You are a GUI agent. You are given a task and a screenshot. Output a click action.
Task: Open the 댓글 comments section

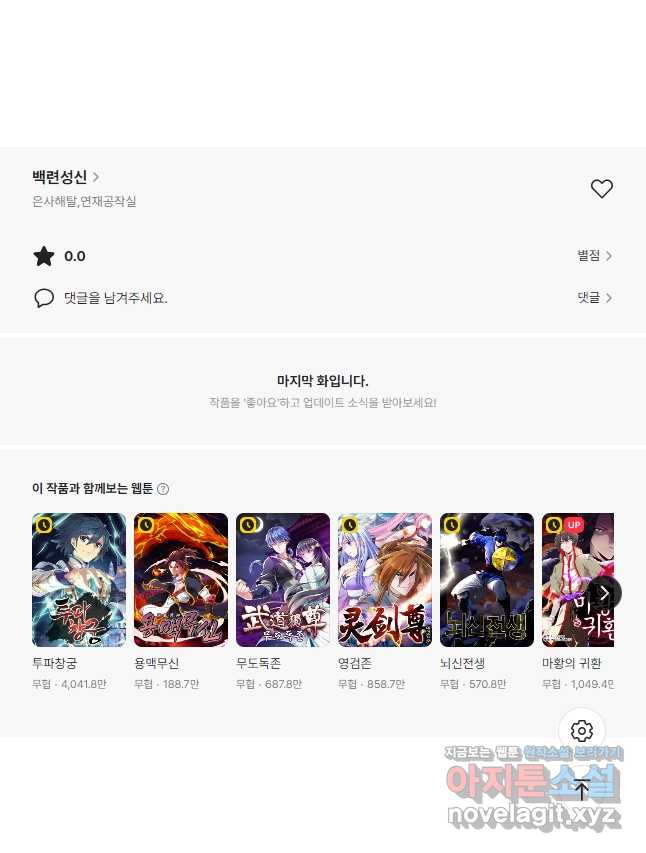coord(594,298)
